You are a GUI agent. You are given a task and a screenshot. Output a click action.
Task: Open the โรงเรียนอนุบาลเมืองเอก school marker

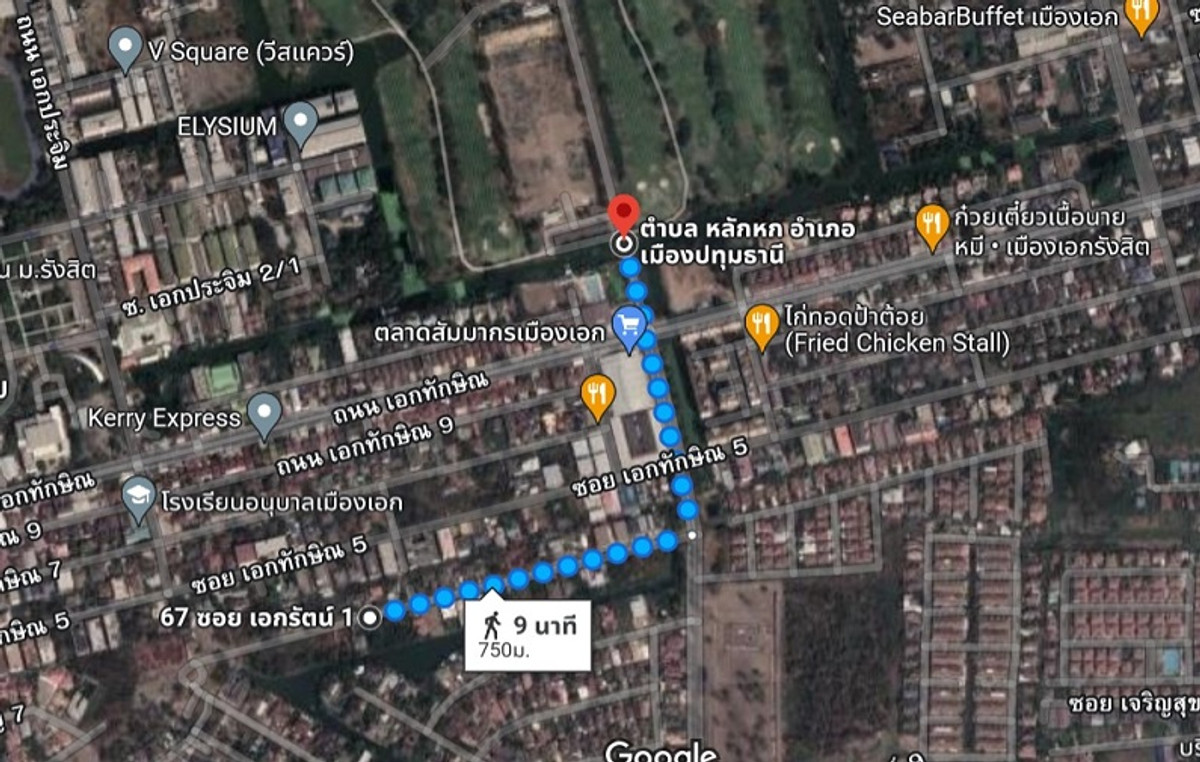(139, 498)
